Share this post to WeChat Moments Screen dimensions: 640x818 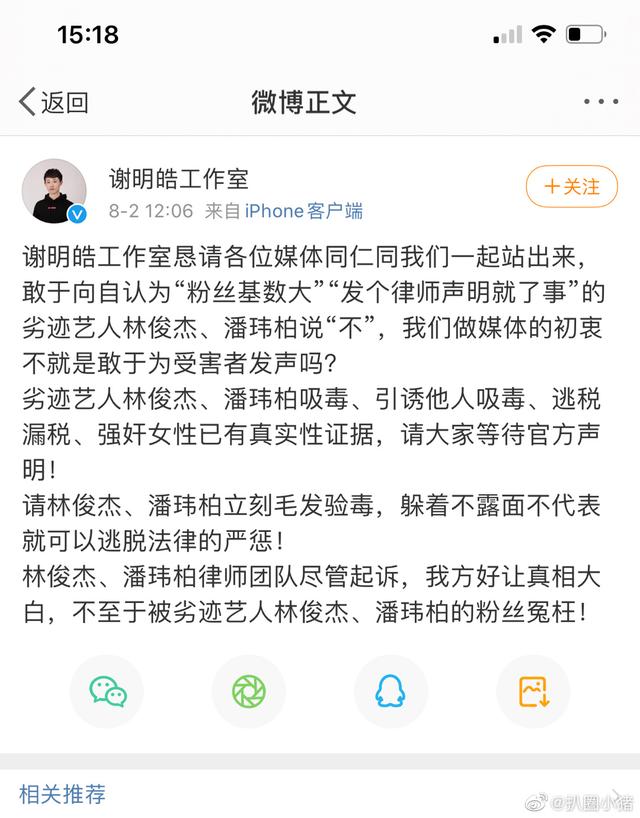coord(249,692)
